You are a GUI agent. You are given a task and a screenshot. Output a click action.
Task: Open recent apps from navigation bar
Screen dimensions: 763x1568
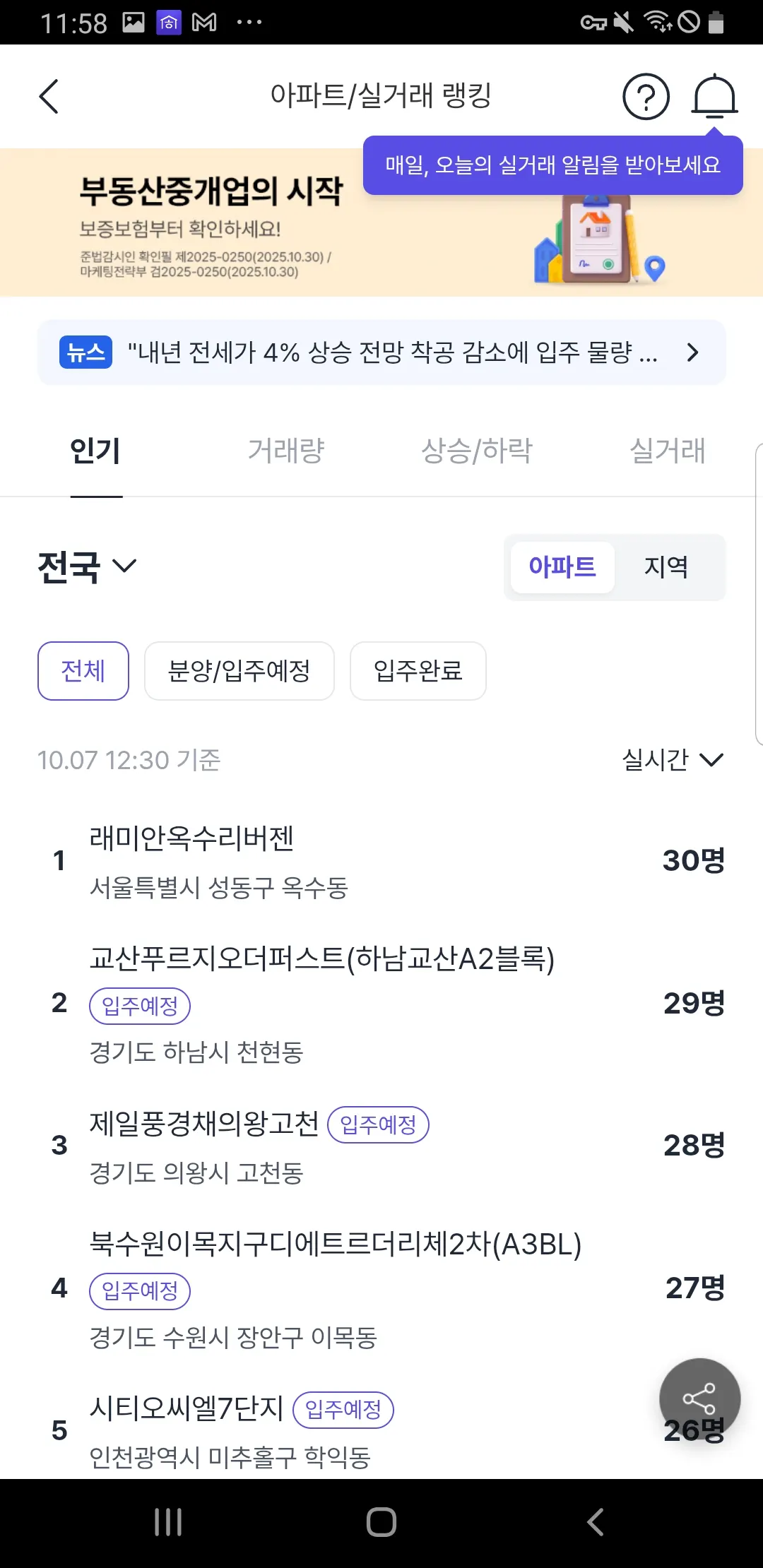click(168, 1522)
